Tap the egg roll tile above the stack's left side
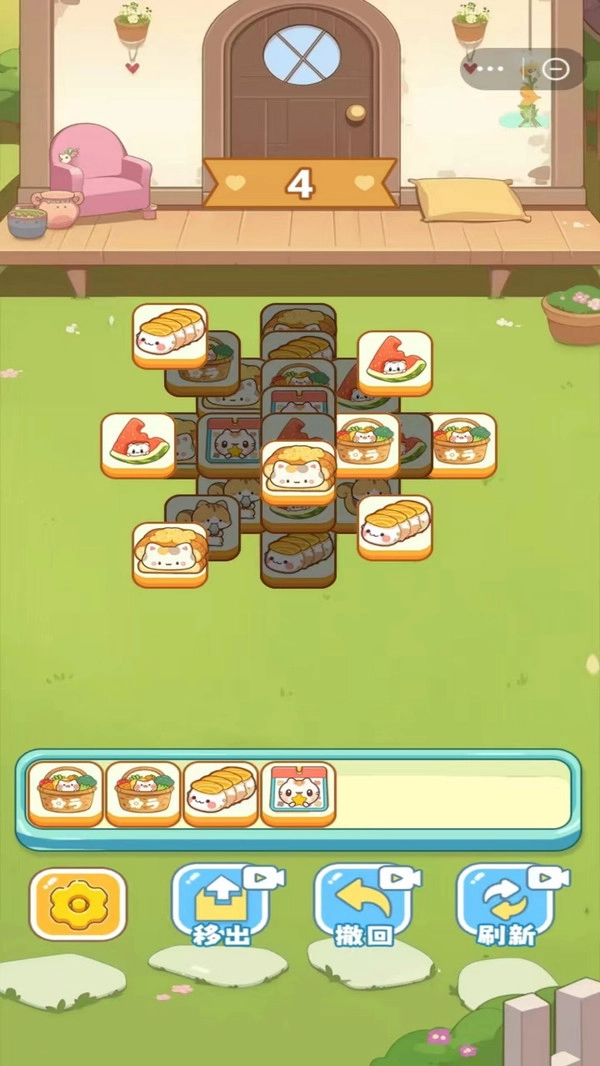Screen dimensions: 600x1066 pos(170,336)
